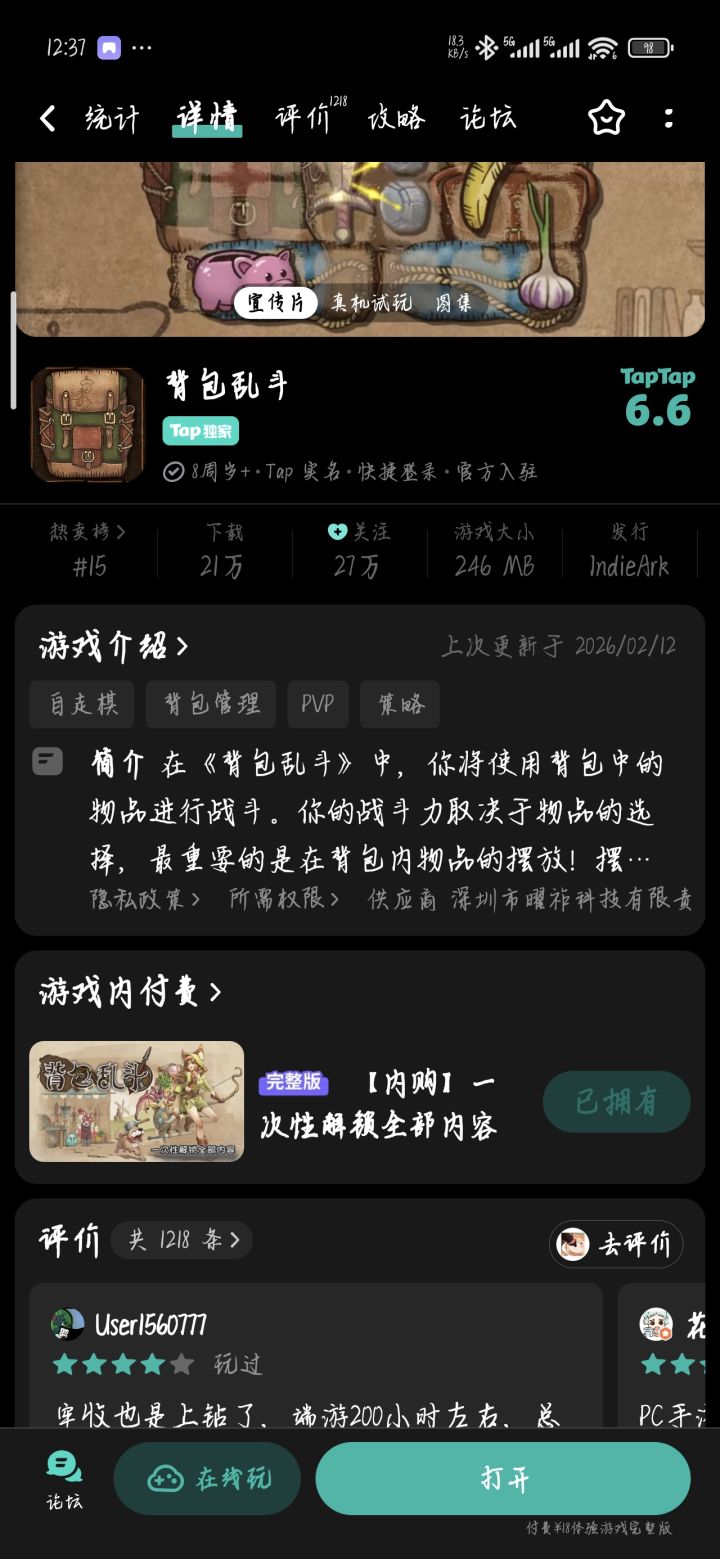Tap the 宣传片 trailer toggle
720x1559 pixels.
pos(277,302)
